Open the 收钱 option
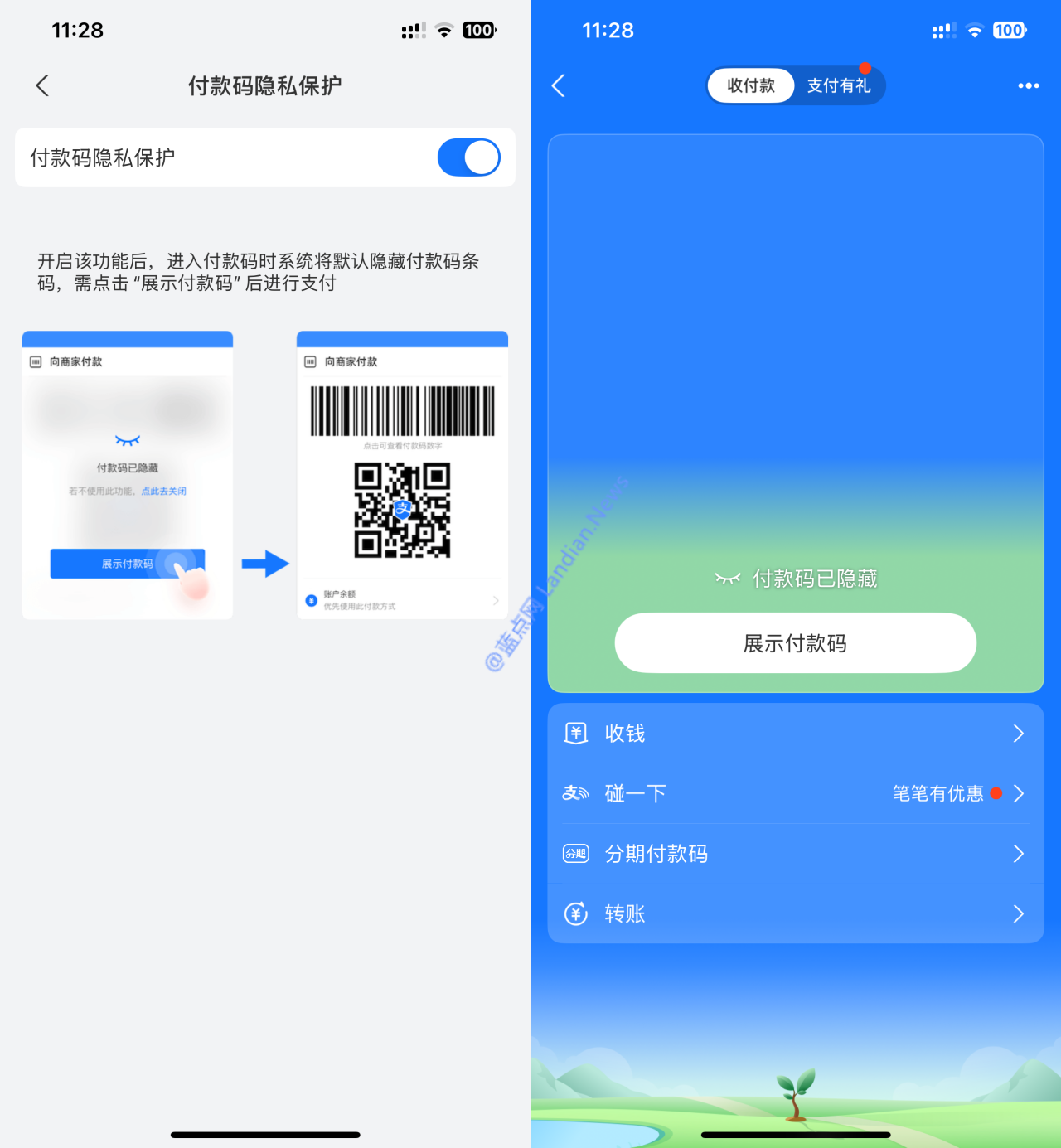1061x1148 pixels. coord(795,734)
